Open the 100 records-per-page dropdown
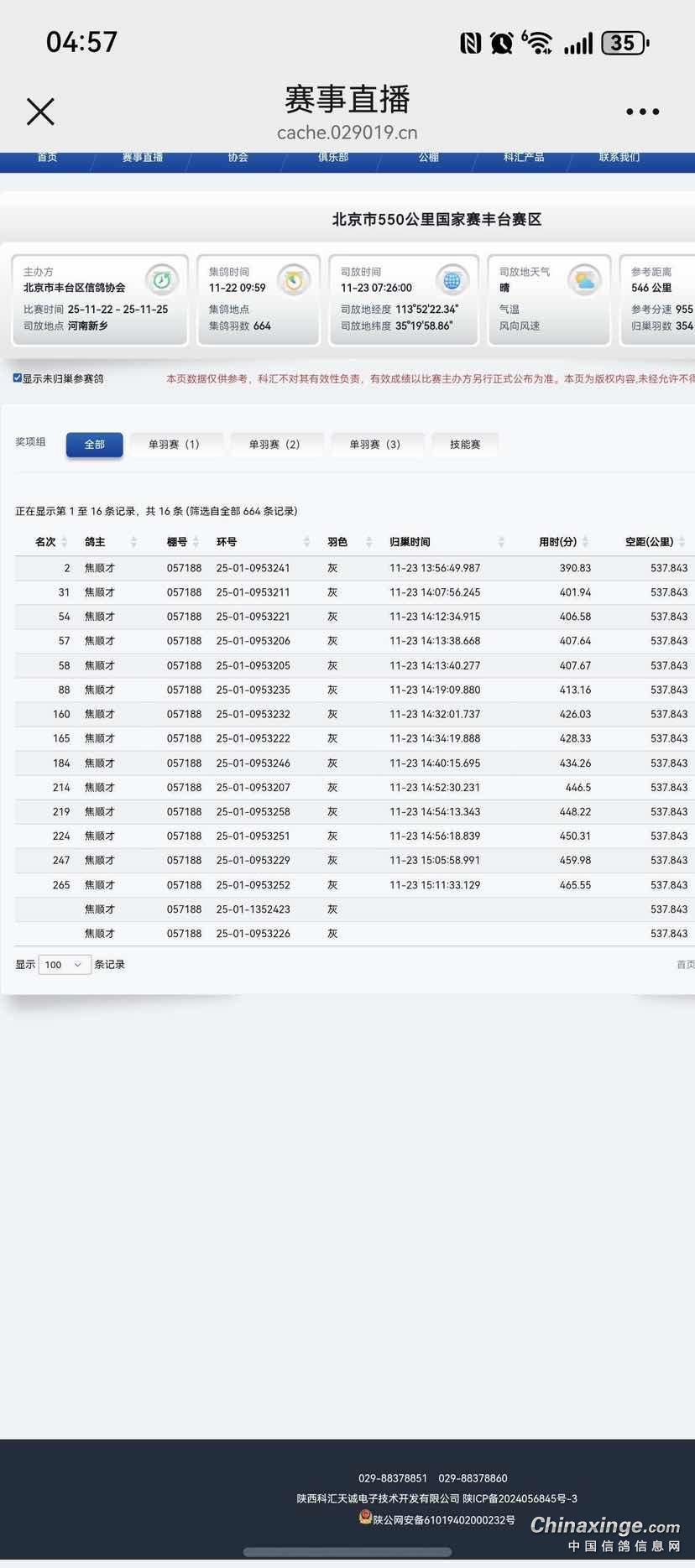 64,965
